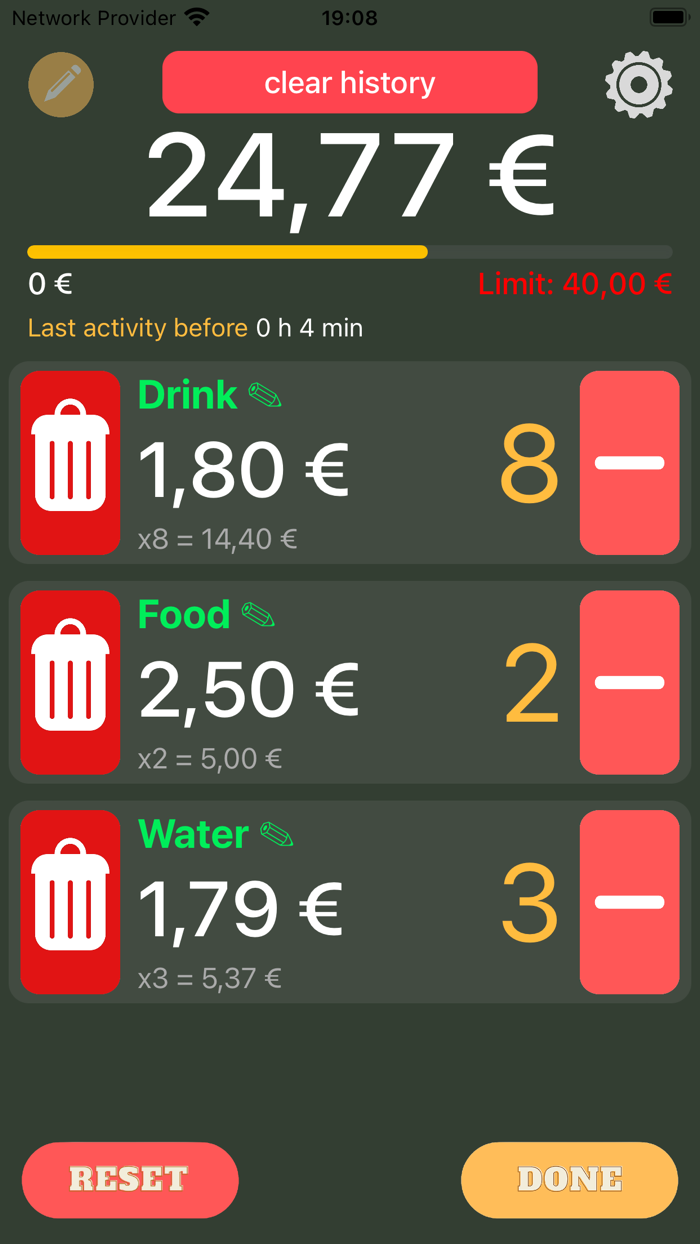700x1244 pixels.
Task: Decrease the Water count by one
Action: point(629,902)
